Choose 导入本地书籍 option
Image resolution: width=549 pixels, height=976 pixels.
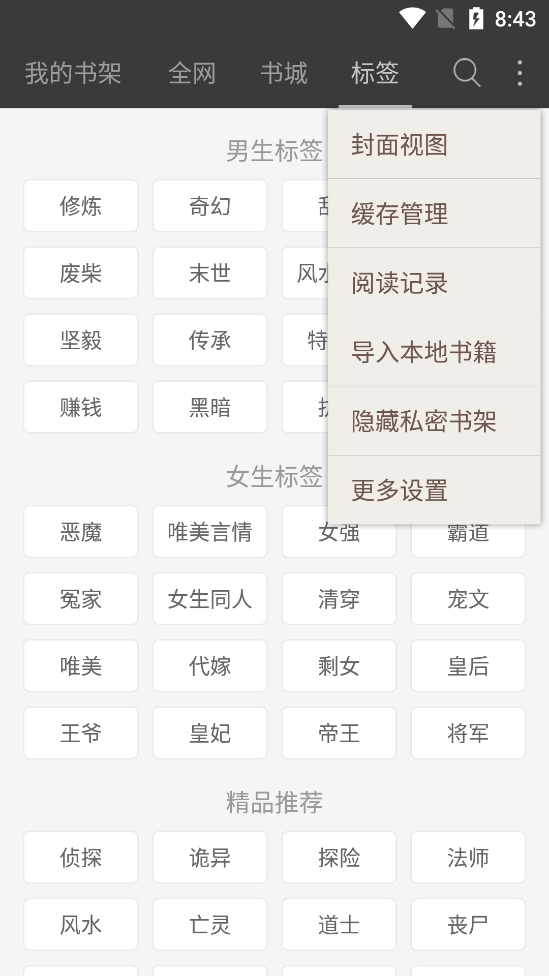pyautogui.click(x=434, y=352)
